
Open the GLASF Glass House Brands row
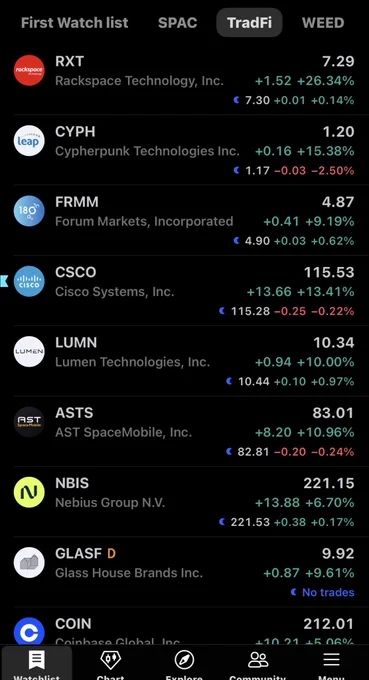184,572
